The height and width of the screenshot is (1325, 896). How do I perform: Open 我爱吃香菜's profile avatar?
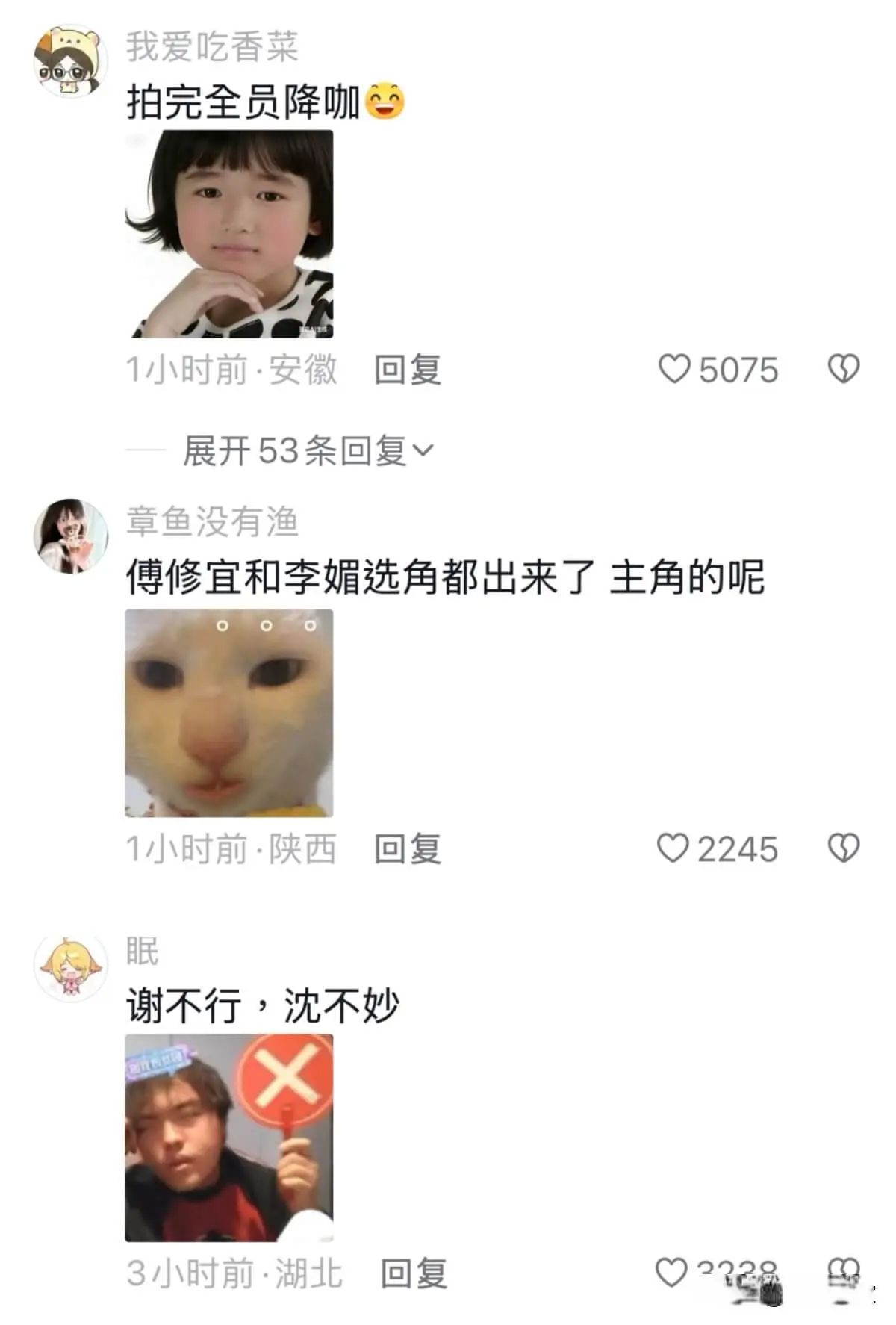tap(71, 61)
